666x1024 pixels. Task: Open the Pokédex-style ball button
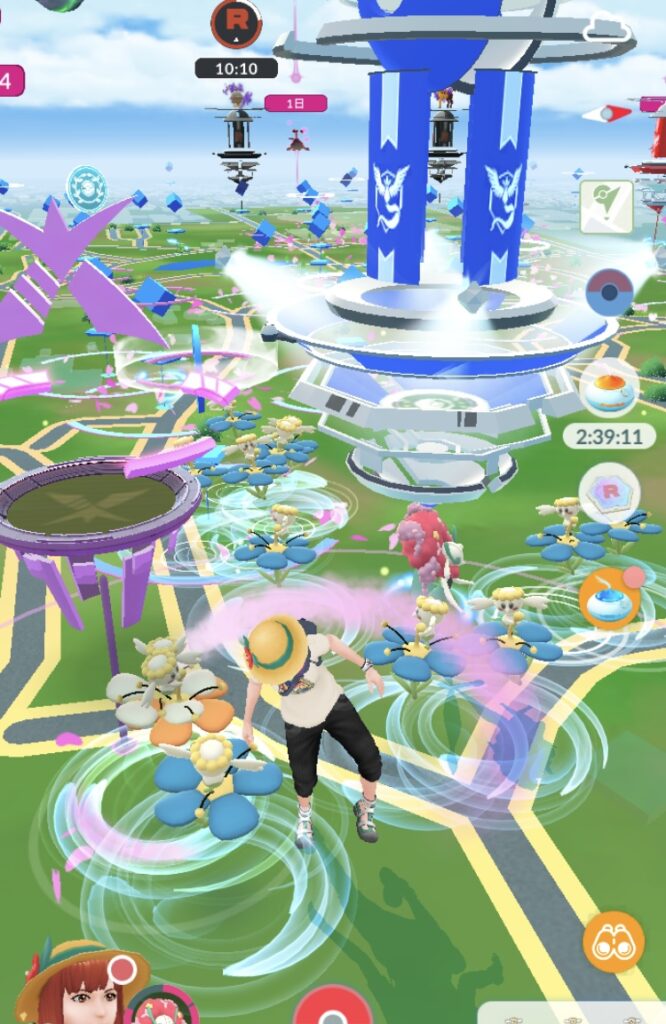pos(608,292)
